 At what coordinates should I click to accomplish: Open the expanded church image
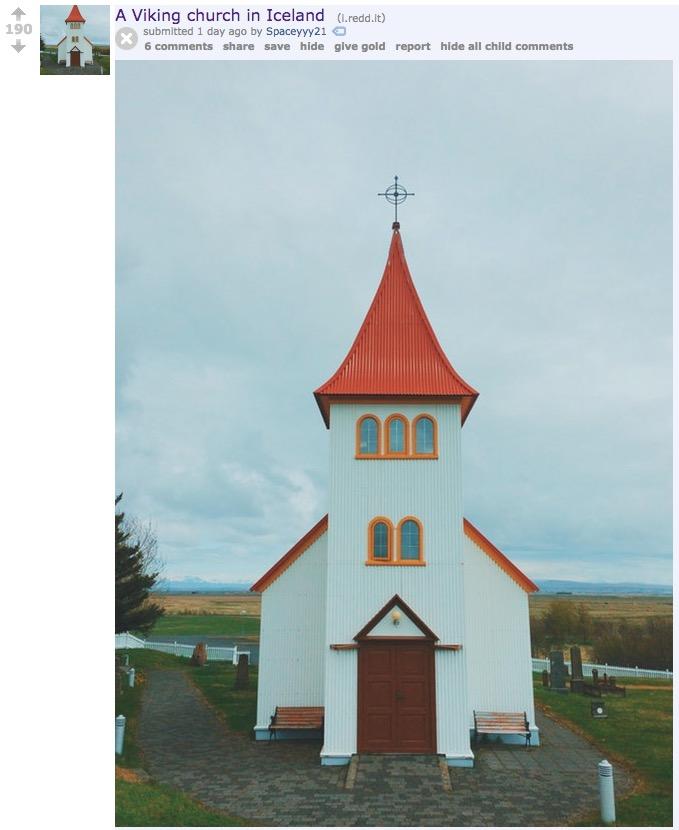[394, 440]
